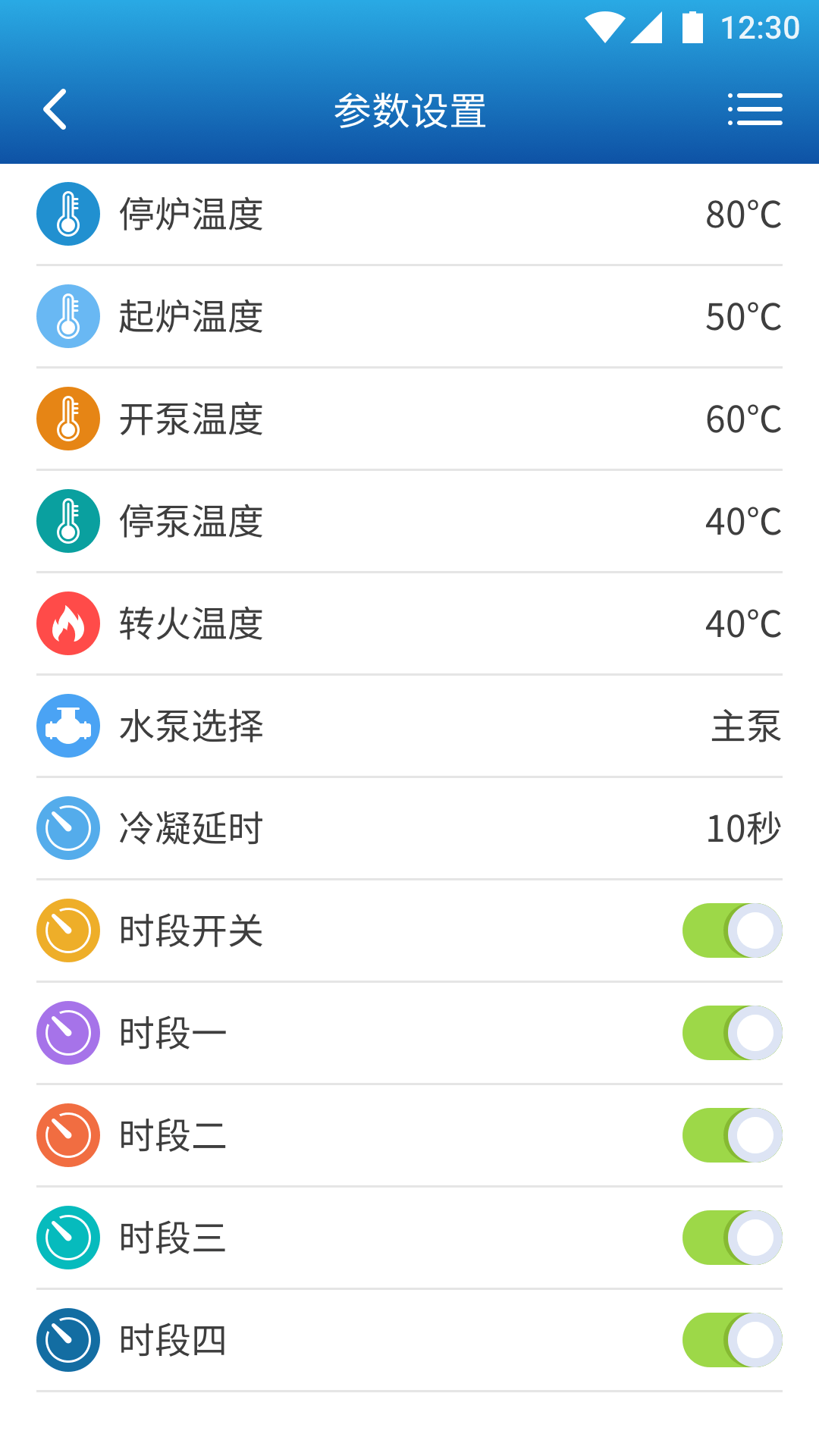Screen dimensions: 819x1456
Task: Switch off 时段四
Action: [x=731, y=1340]
